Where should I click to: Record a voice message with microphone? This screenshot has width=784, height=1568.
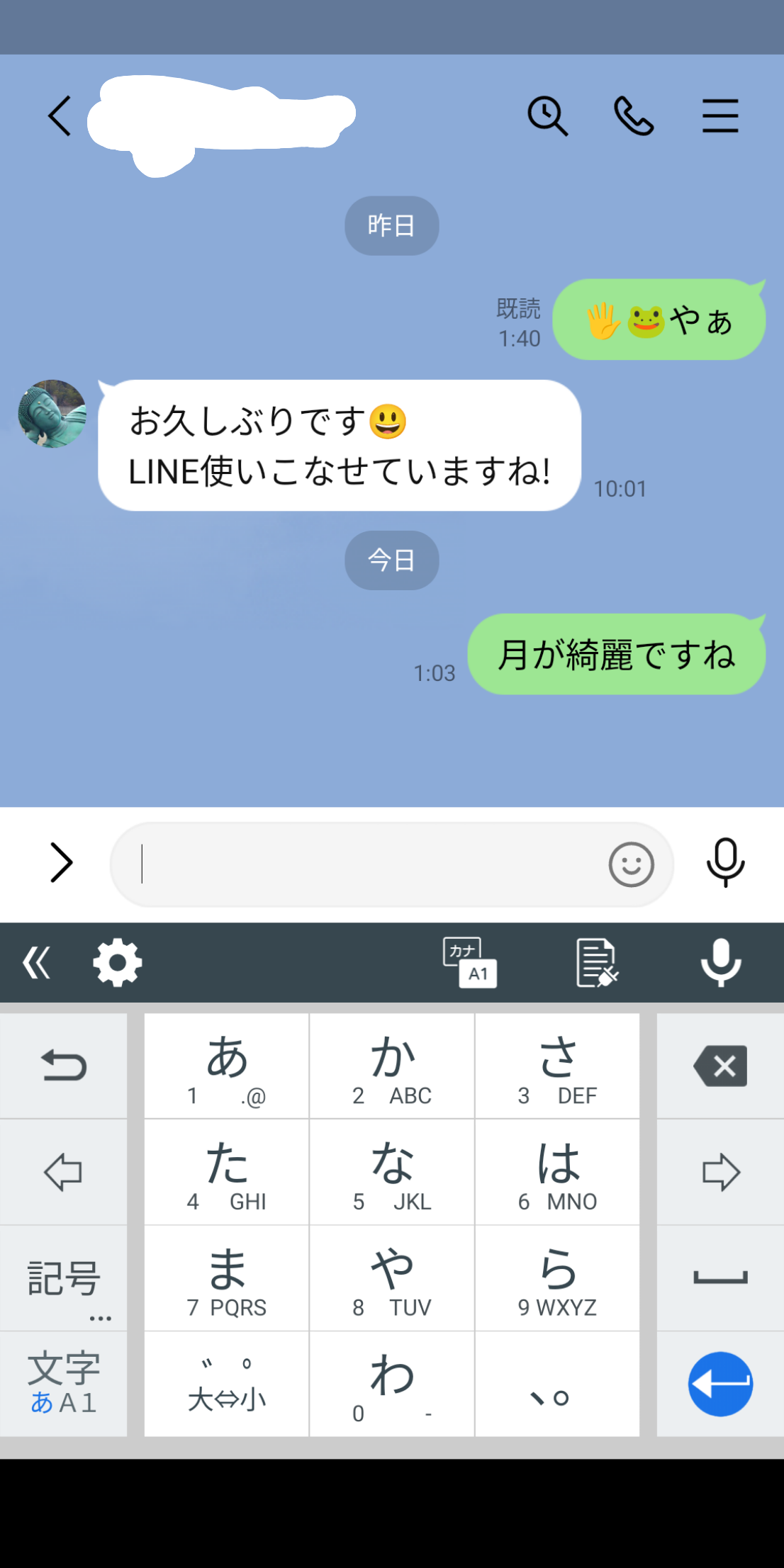click(725, 863)
